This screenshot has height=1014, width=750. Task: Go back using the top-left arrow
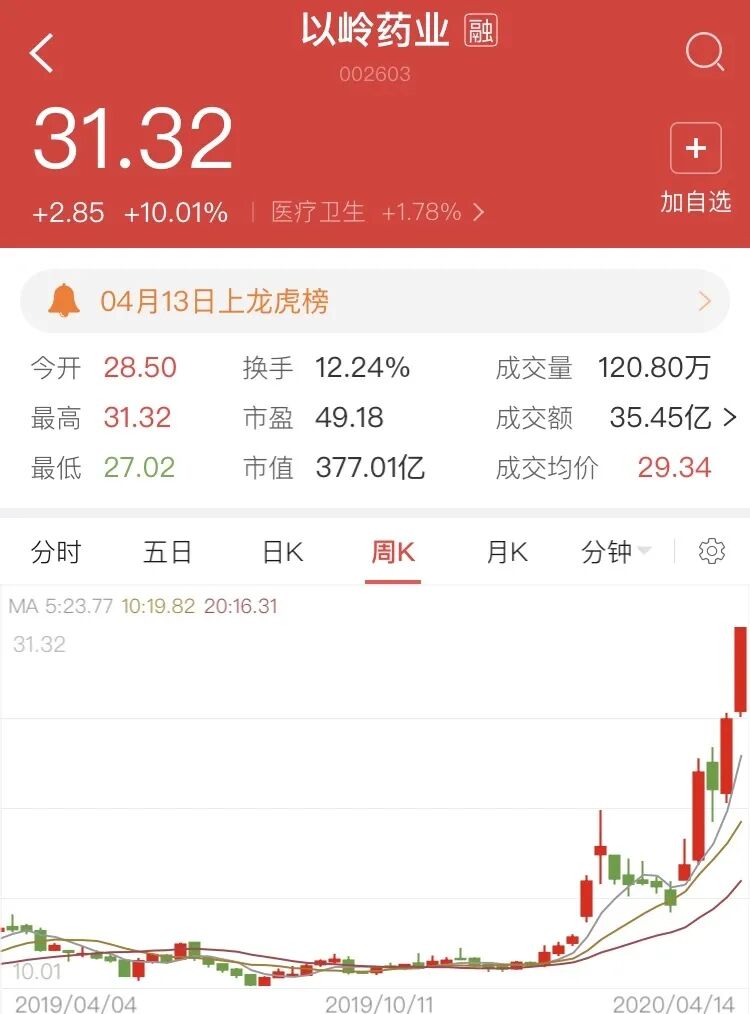[x=41, y=52]
